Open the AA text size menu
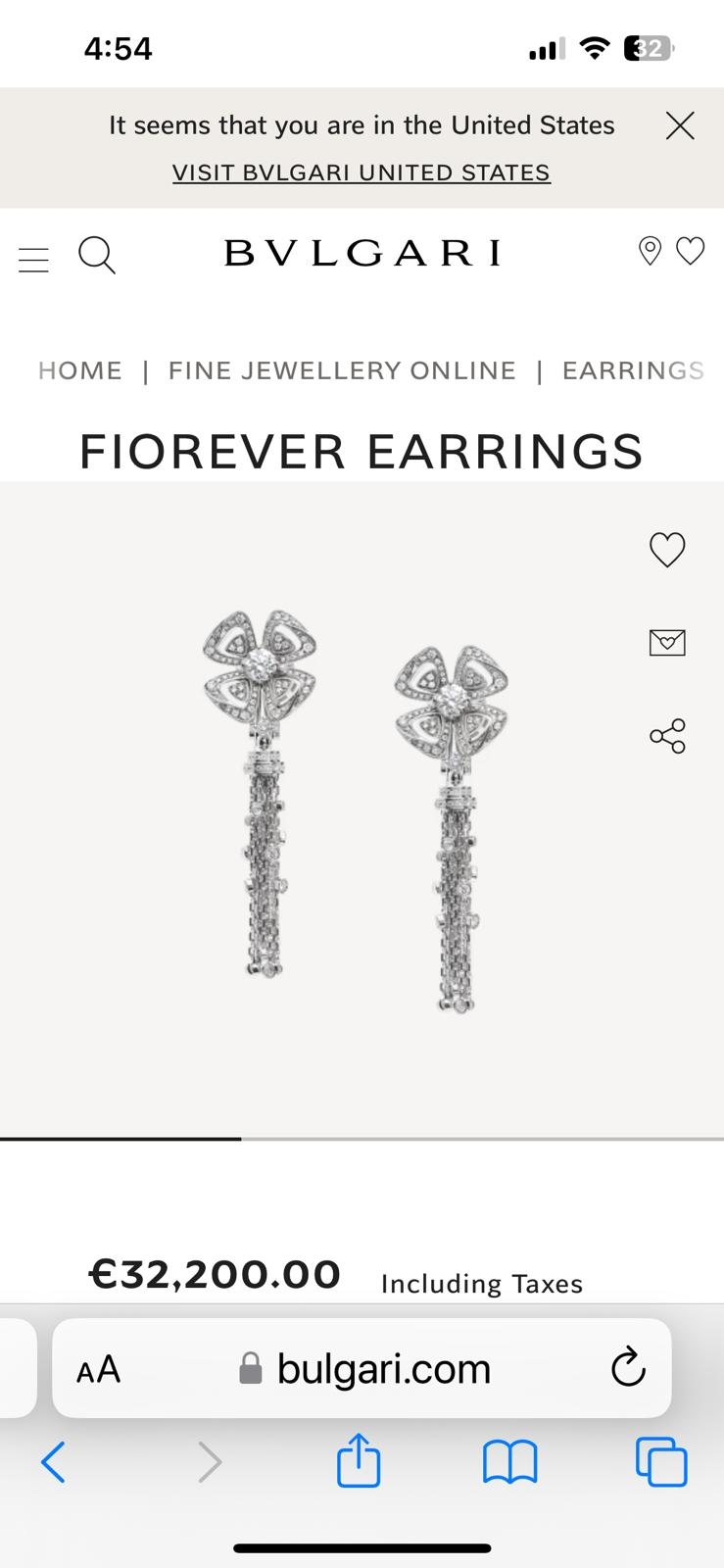724x1568 pixels. click(98, 1368)
